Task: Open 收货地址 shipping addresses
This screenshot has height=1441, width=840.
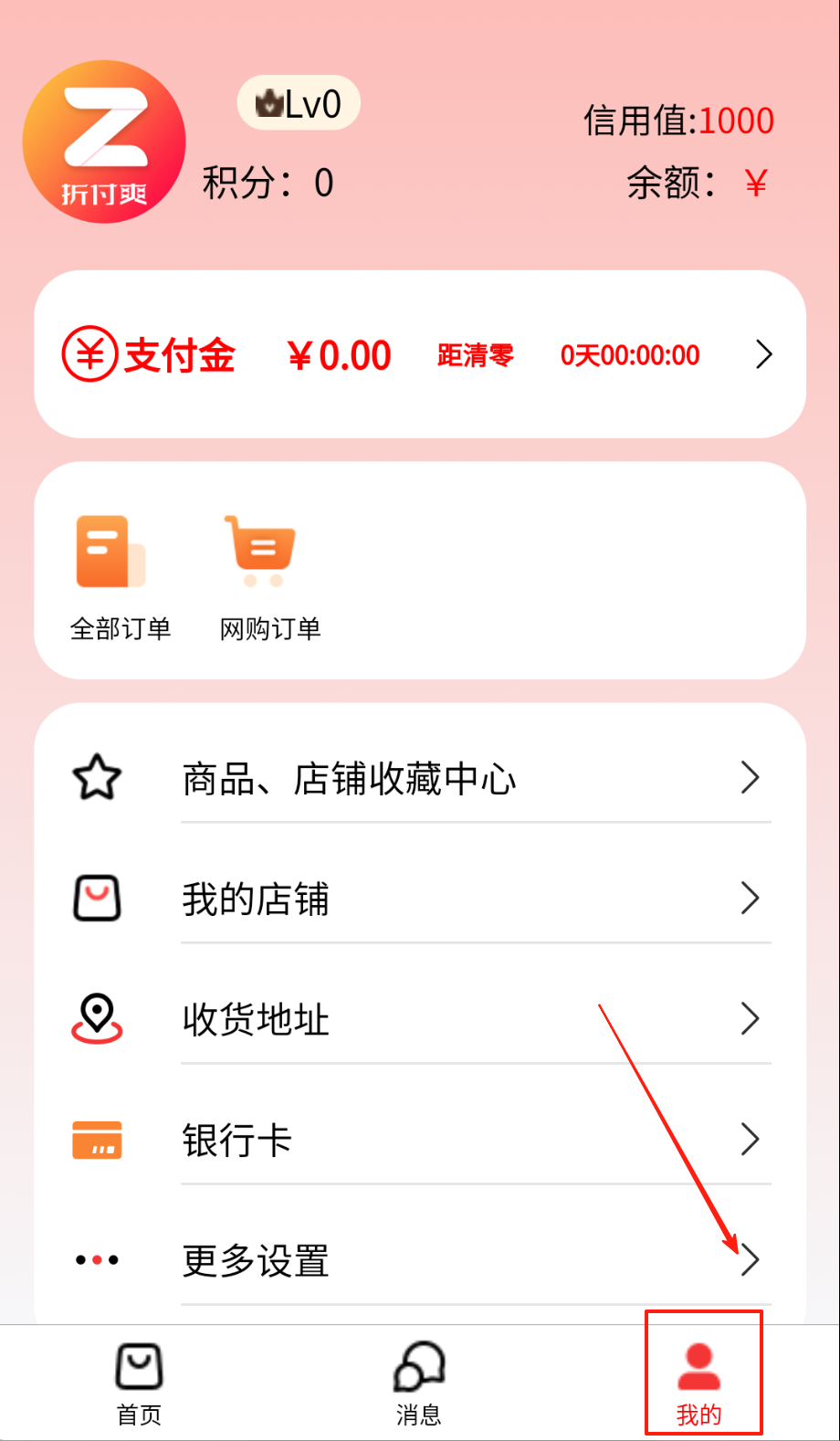Action: pyautogui.click(x=420, y=1019)
